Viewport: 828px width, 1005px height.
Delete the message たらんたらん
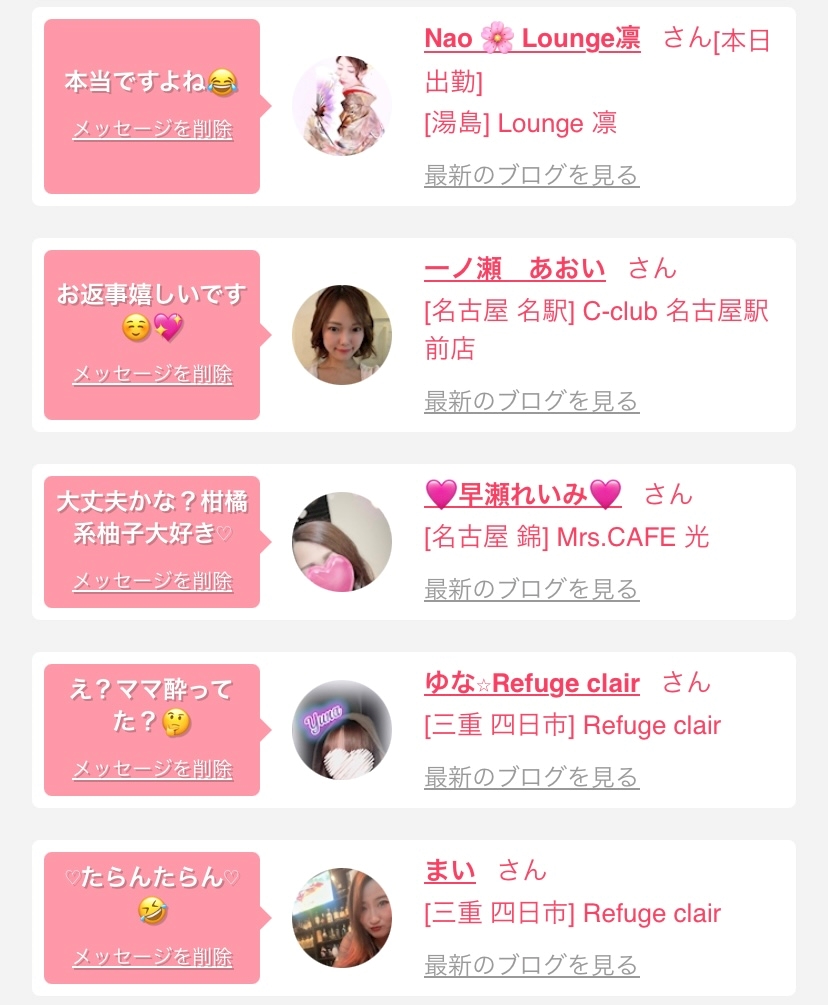pyautogui.click(x=152, y=957)
